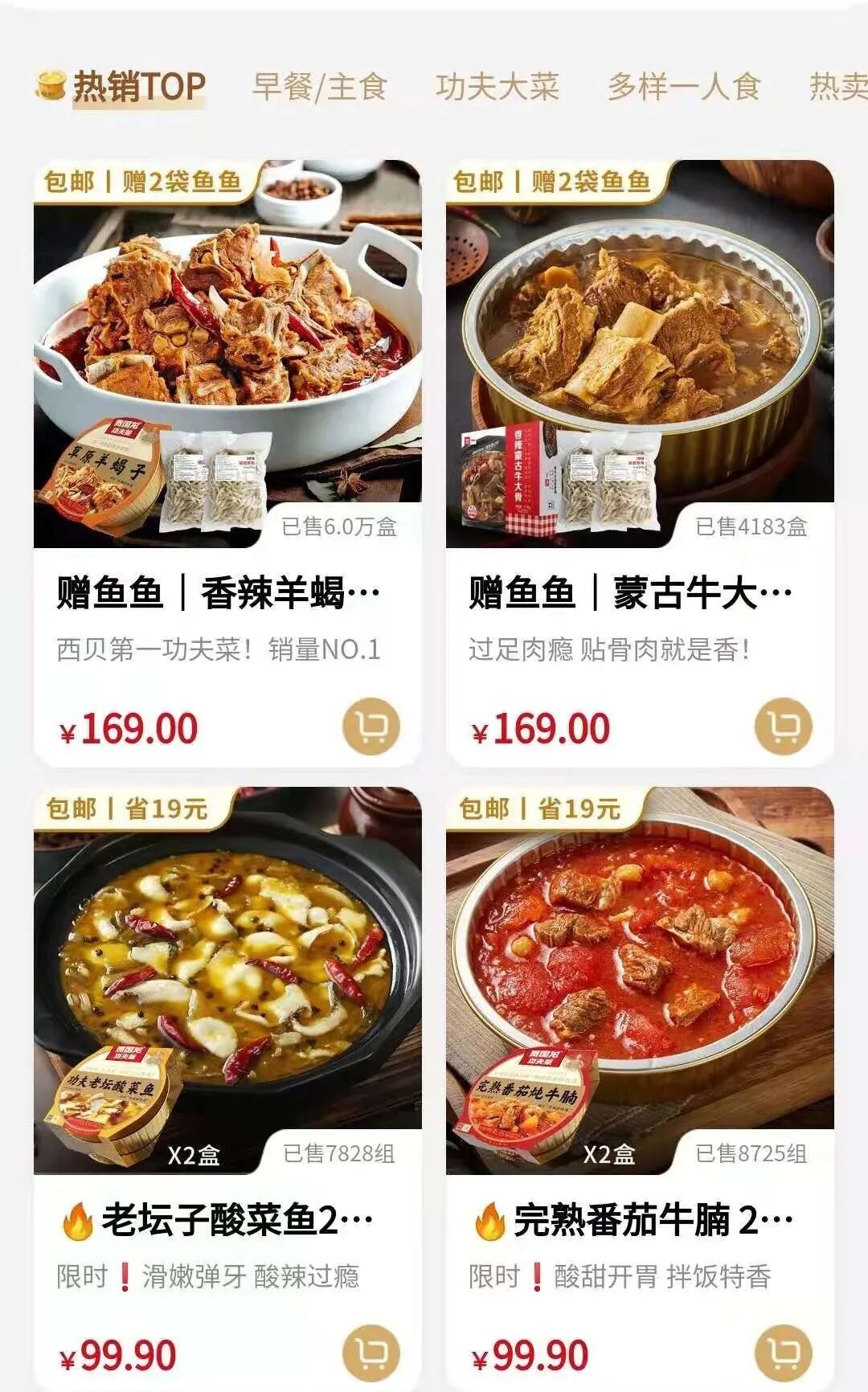Viewport: 868px width, 1392px height.
Task: Open the 多样一人食 tab
Action: (683, 87)
